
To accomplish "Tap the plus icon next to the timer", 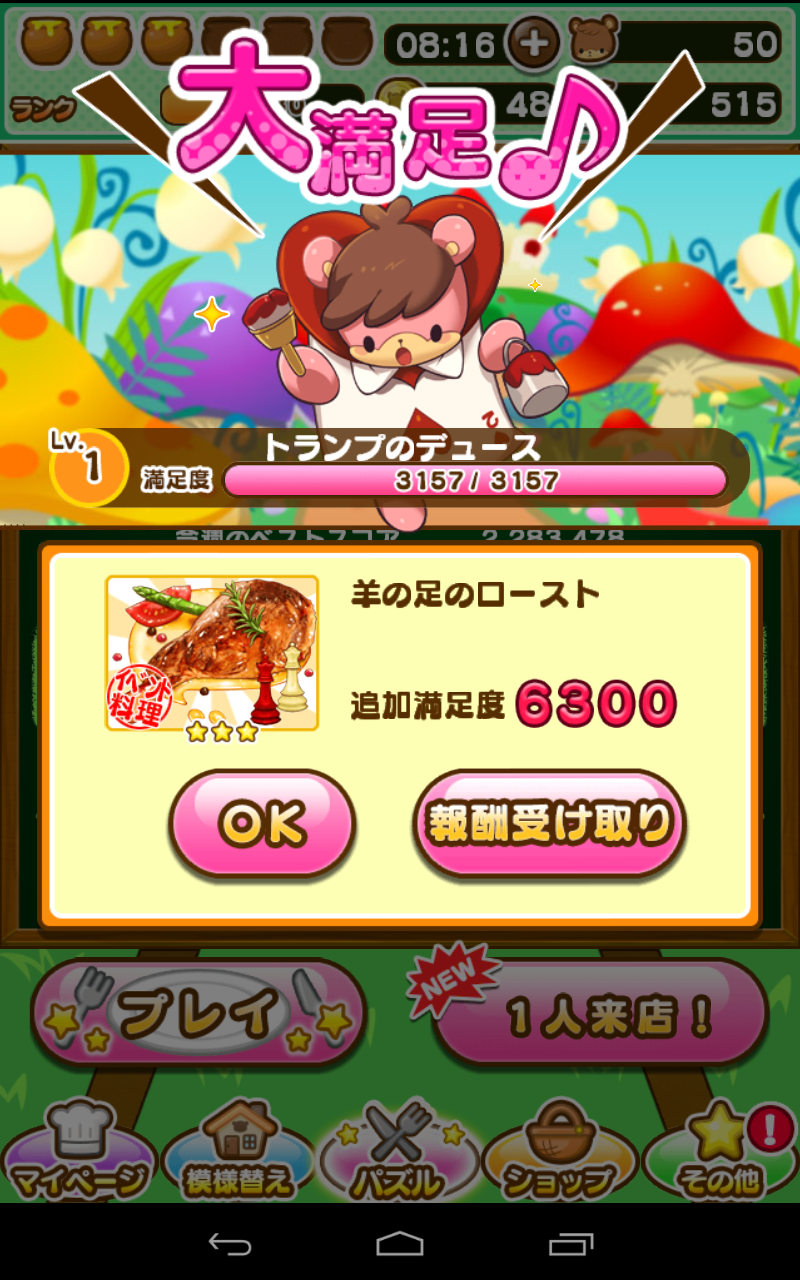I will click(534, 43).
